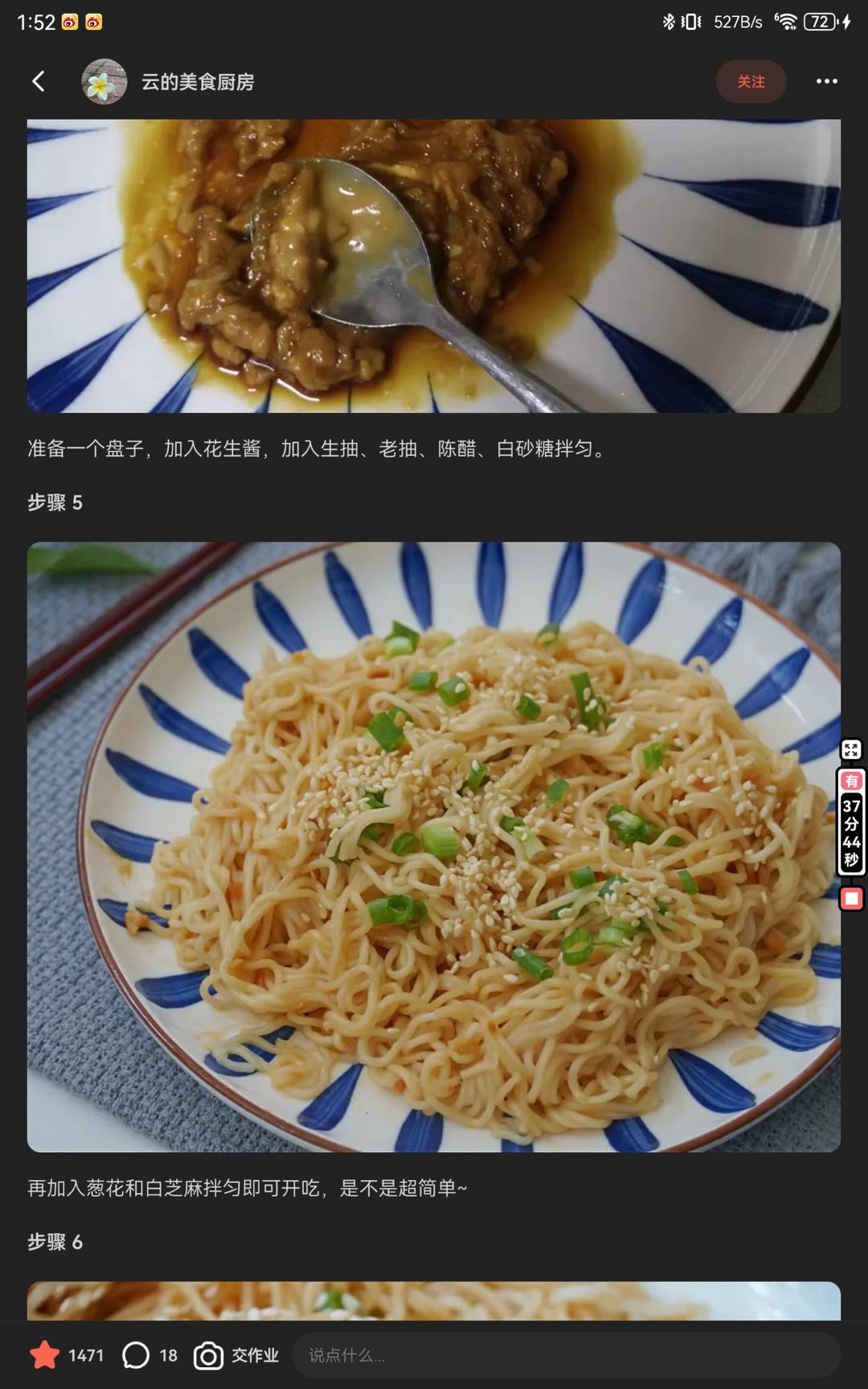The width and height of the screenshot is (868, 1389).
Task: Open 云的美食厨房 author profile avatar
Action: [104, 81]
